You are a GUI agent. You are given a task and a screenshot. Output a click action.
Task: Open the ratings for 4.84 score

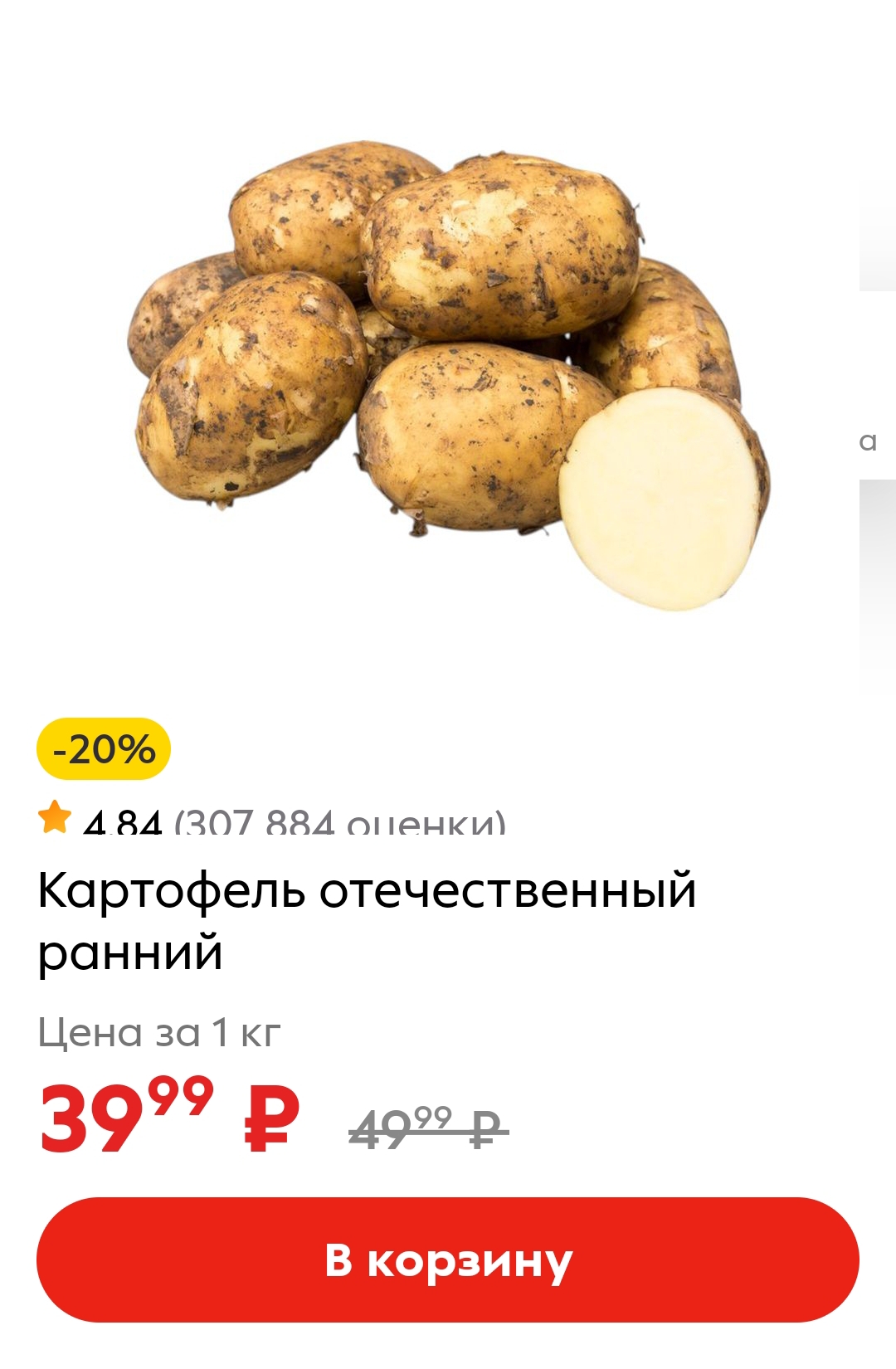click(274, 821)
